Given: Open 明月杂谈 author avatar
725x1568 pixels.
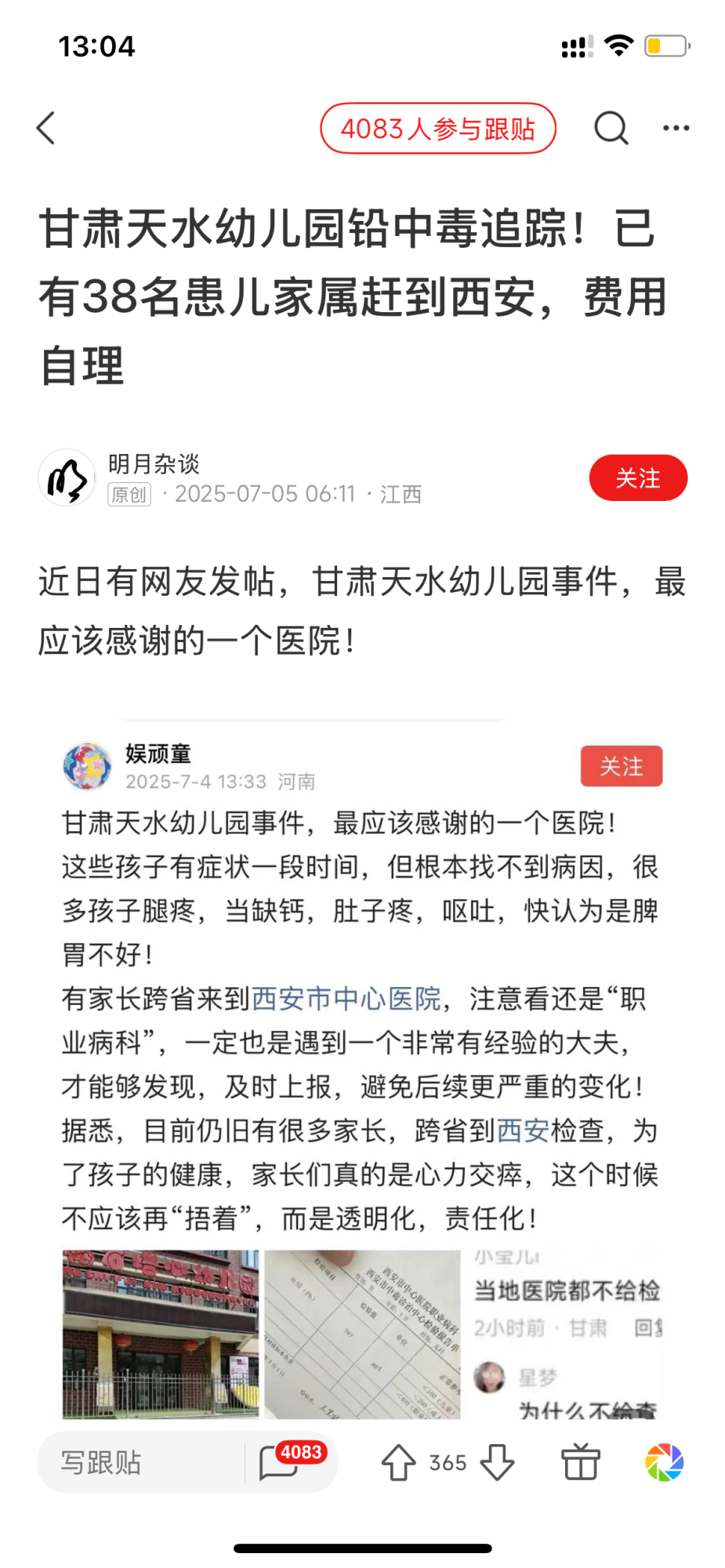Looking at the screenshot, I should (67, 477).
